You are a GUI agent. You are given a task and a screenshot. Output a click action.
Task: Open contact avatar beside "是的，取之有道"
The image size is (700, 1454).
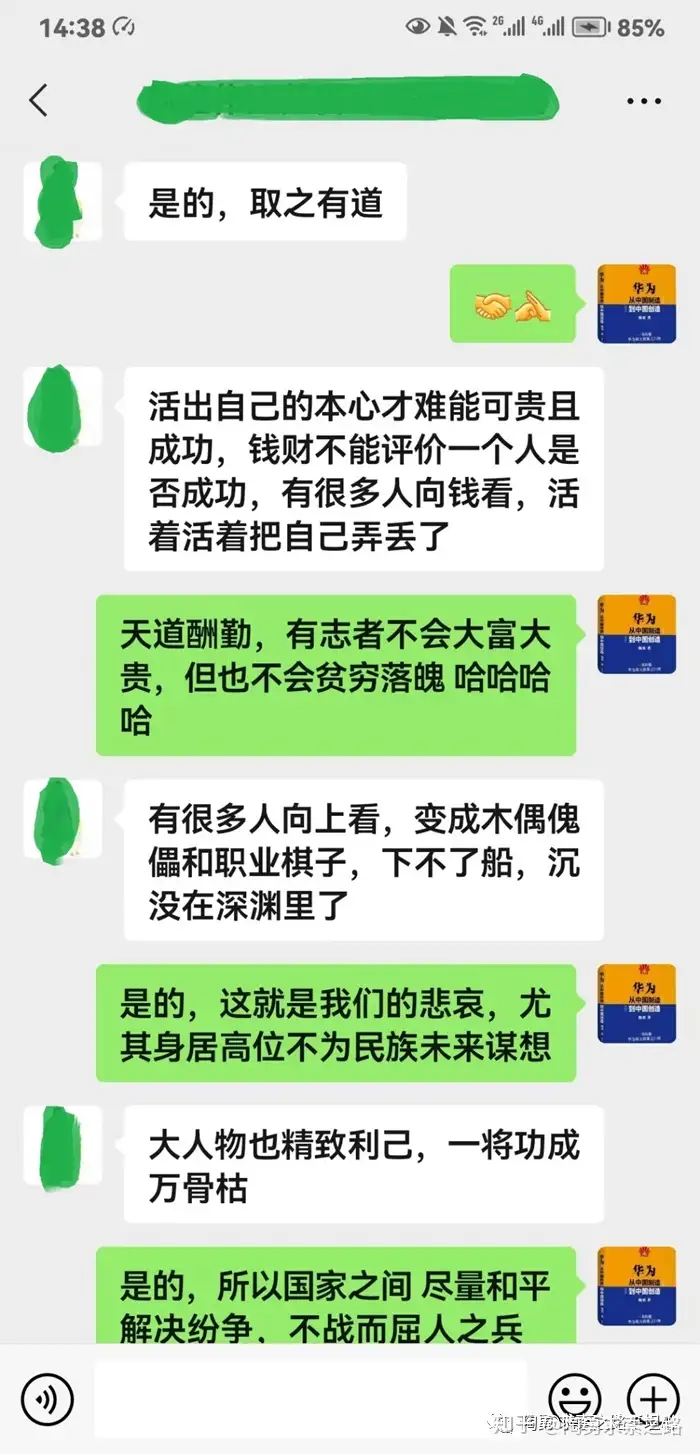tap(62, 202)
